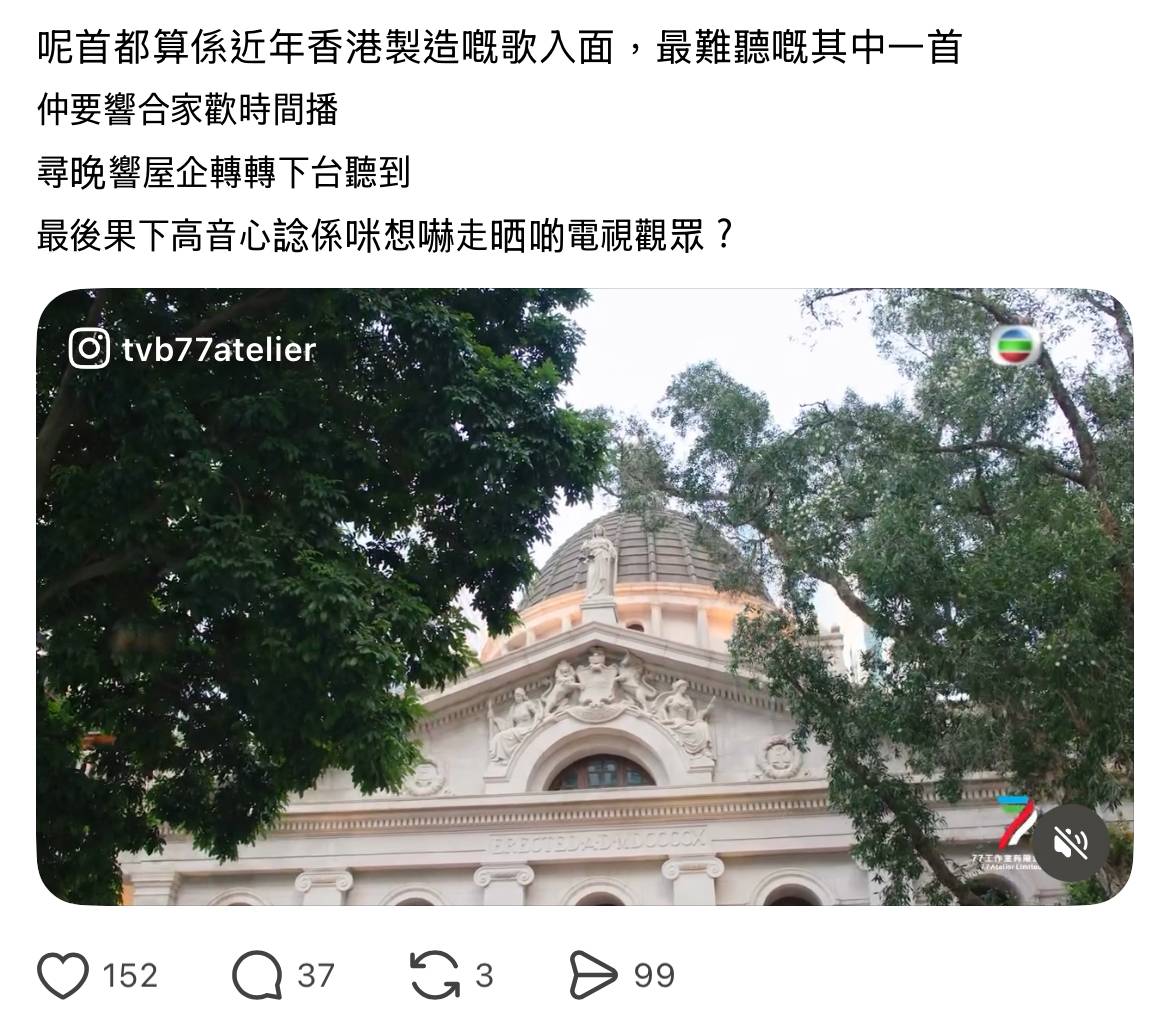The height and width of the screenshot is (1033, 1170).
Task: Repost this thread
Action: point(435,975)
